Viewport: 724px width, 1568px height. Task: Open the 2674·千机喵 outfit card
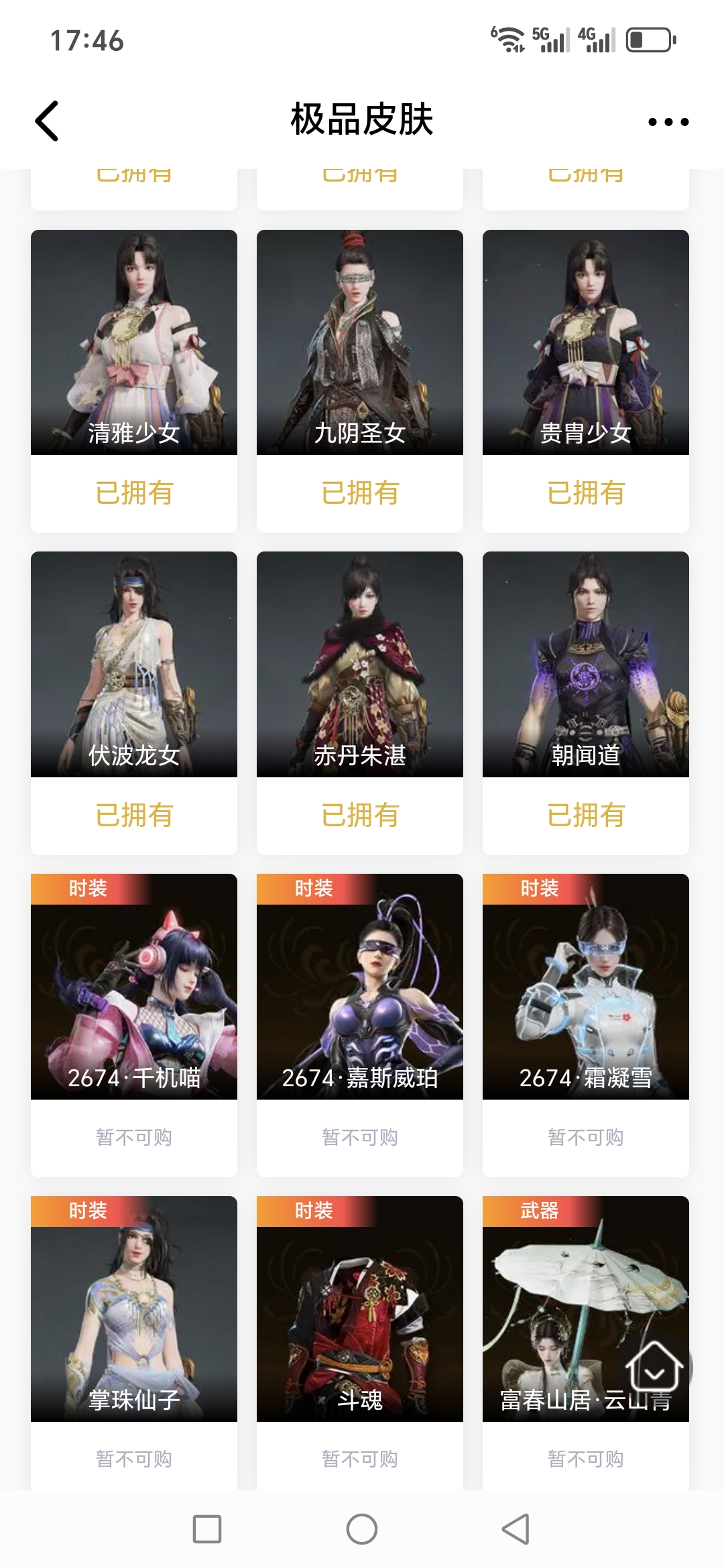click(x=134, y=986)
